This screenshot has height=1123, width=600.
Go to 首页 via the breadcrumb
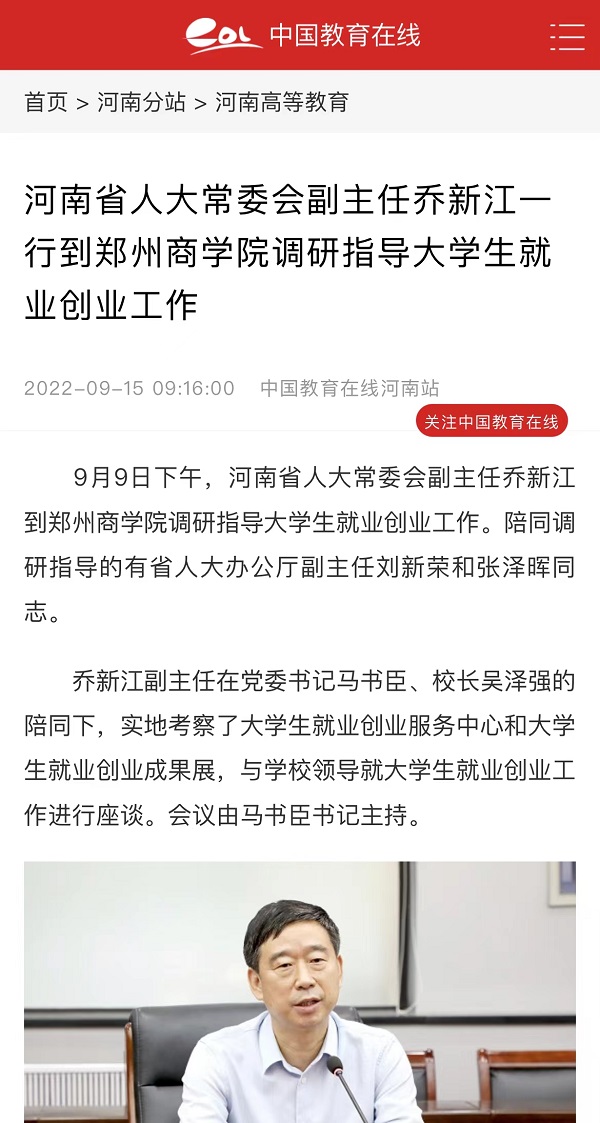[46, 102]
